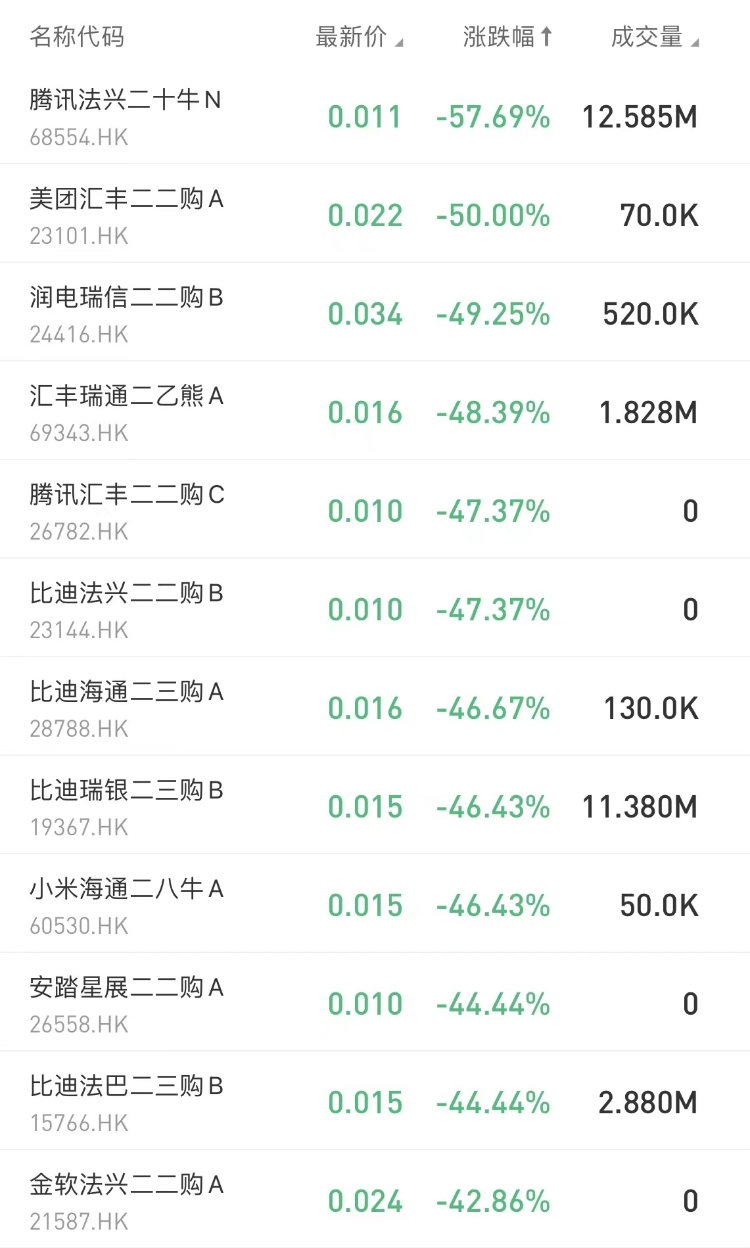Open 美团汇丰二二购A 23101.HK row
Image resolution: width=750 pixels, height=1248 pixels.
tap(375, 214)
